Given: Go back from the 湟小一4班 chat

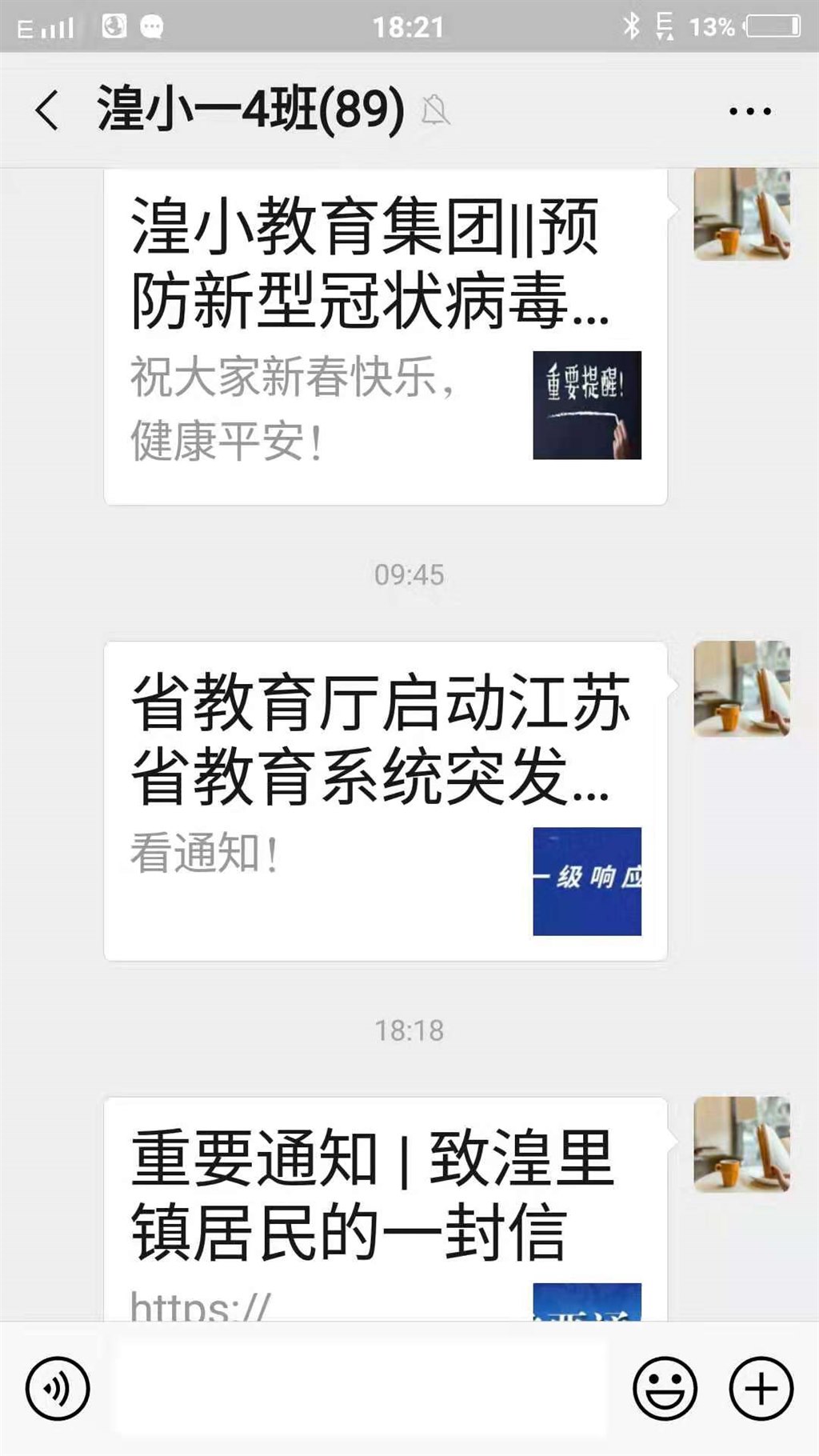Looking at the screenshot, I should [47, 110].
